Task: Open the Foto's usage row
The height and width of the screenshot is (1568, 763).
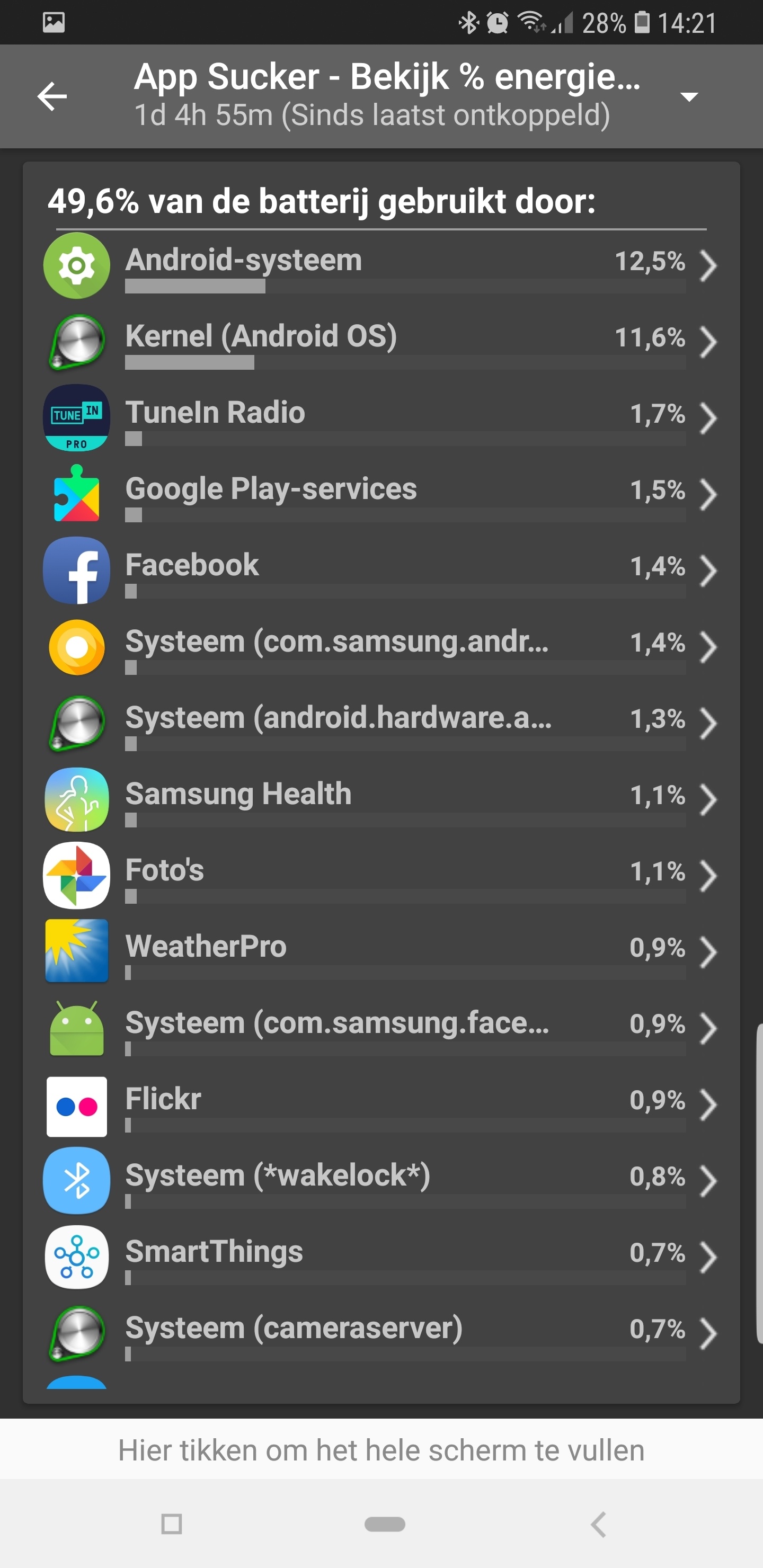Action: 381,875
